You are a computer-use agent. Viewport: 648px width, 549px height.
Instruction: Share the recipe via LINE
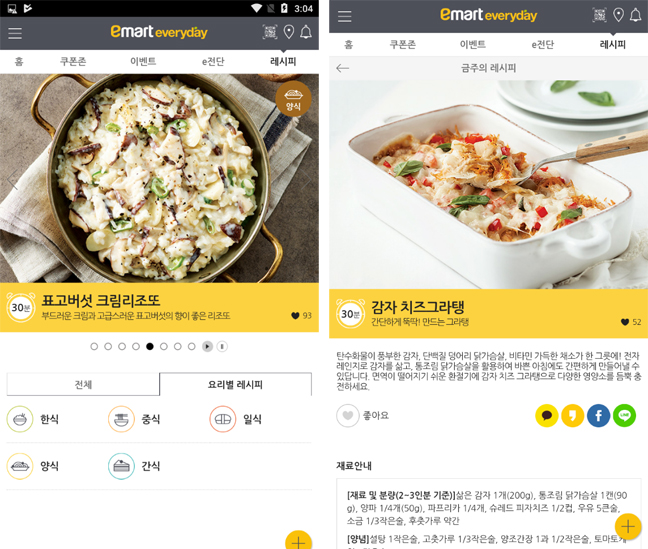(x=624, y=415)
